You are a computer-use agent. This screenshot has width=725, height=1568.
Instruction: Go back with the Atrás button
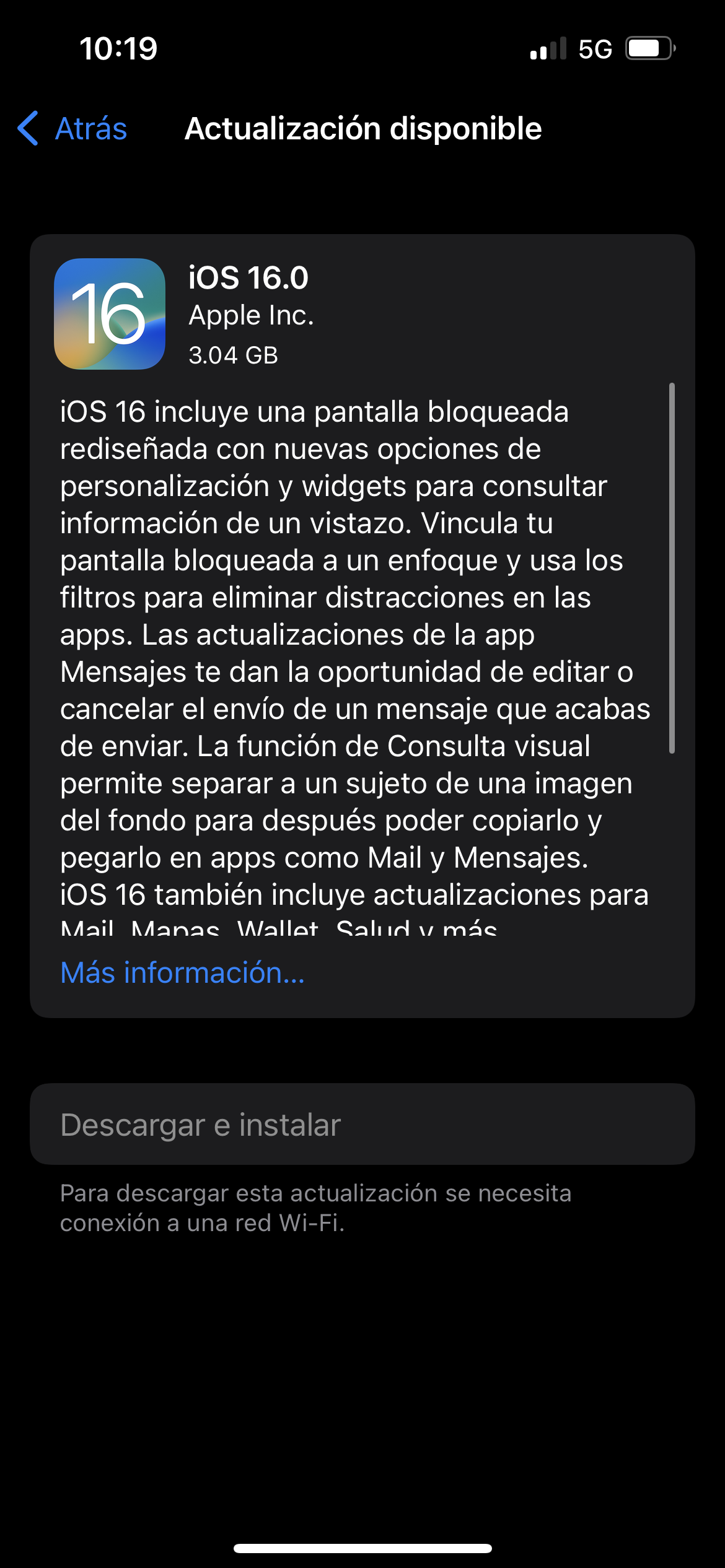pyautogui.click(x=73, y=129)
